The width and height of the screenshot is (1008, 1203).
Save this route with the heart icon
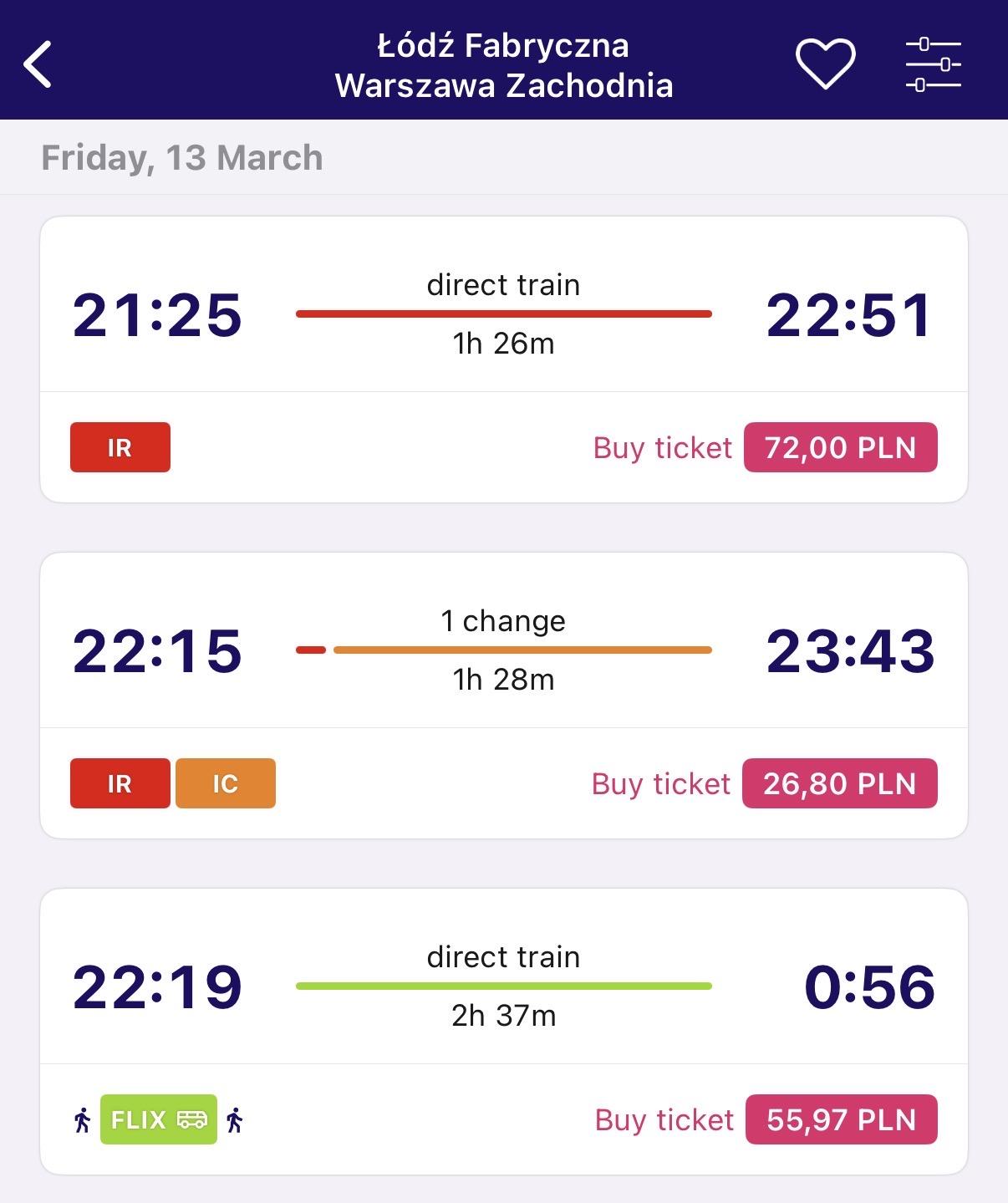click(825, 64)
